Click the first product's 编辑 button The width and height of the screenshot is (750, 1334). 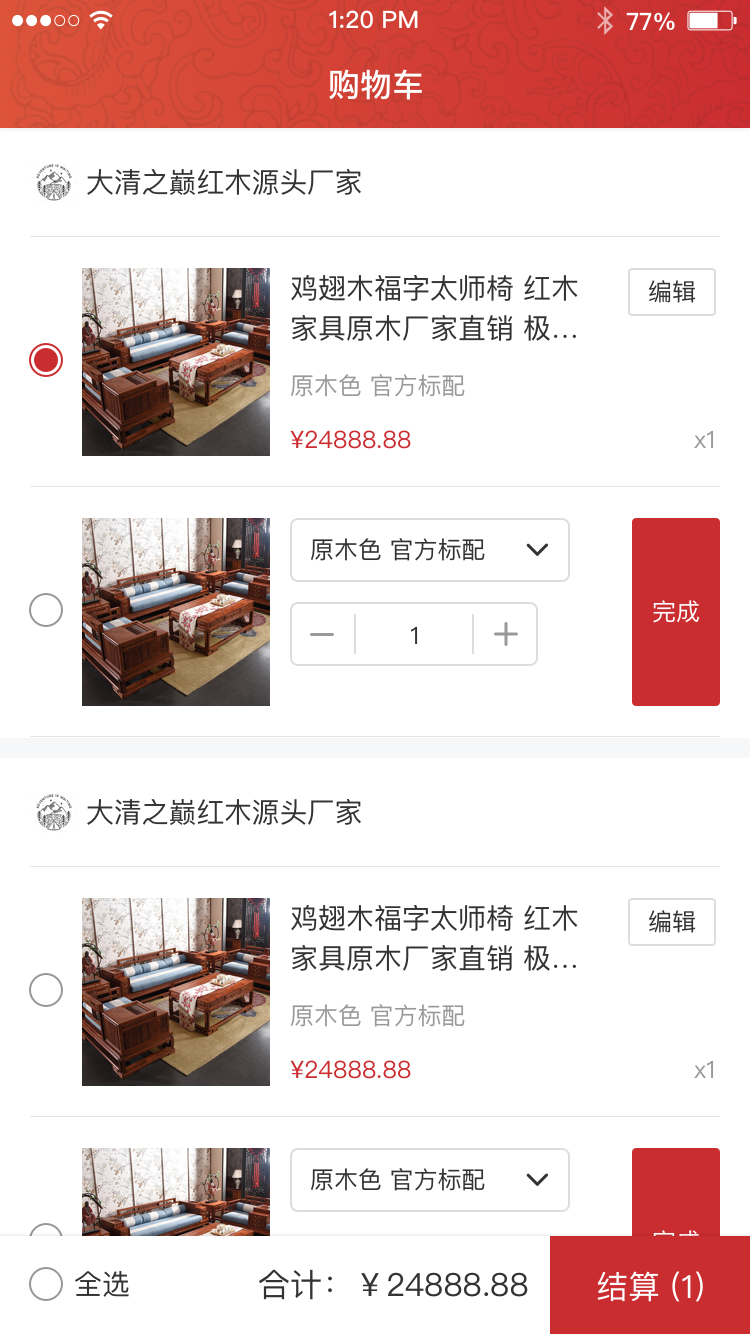(x=671, y=292)
